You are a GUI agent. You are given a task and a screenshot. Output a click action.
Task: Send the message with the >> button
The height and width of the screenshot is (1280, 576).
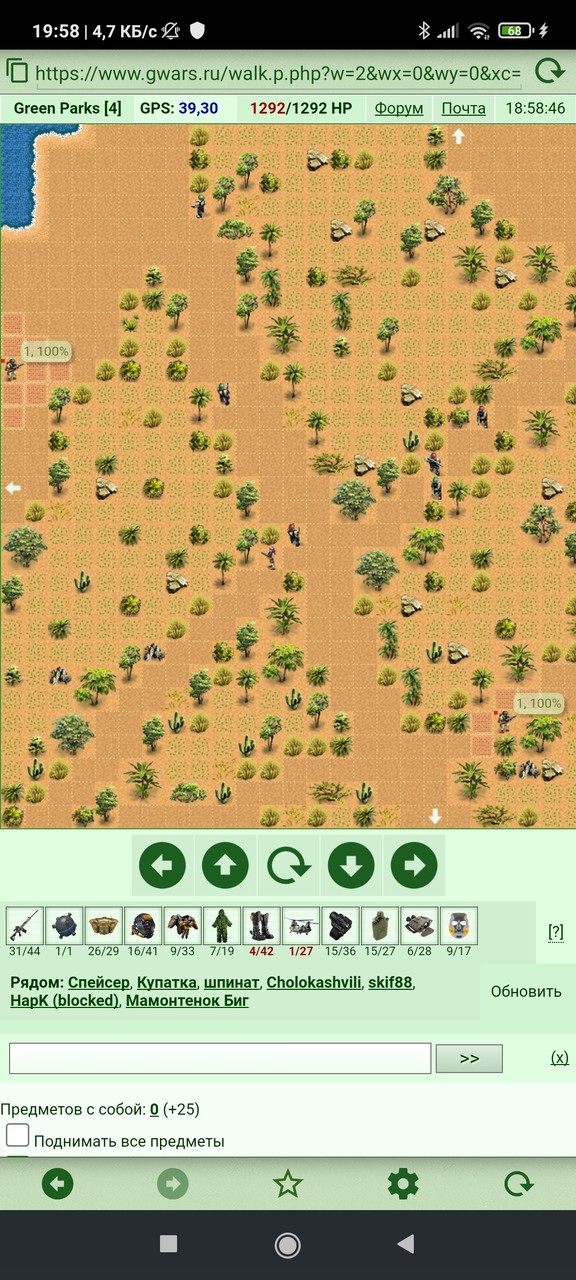click(x=469, y=1058)
